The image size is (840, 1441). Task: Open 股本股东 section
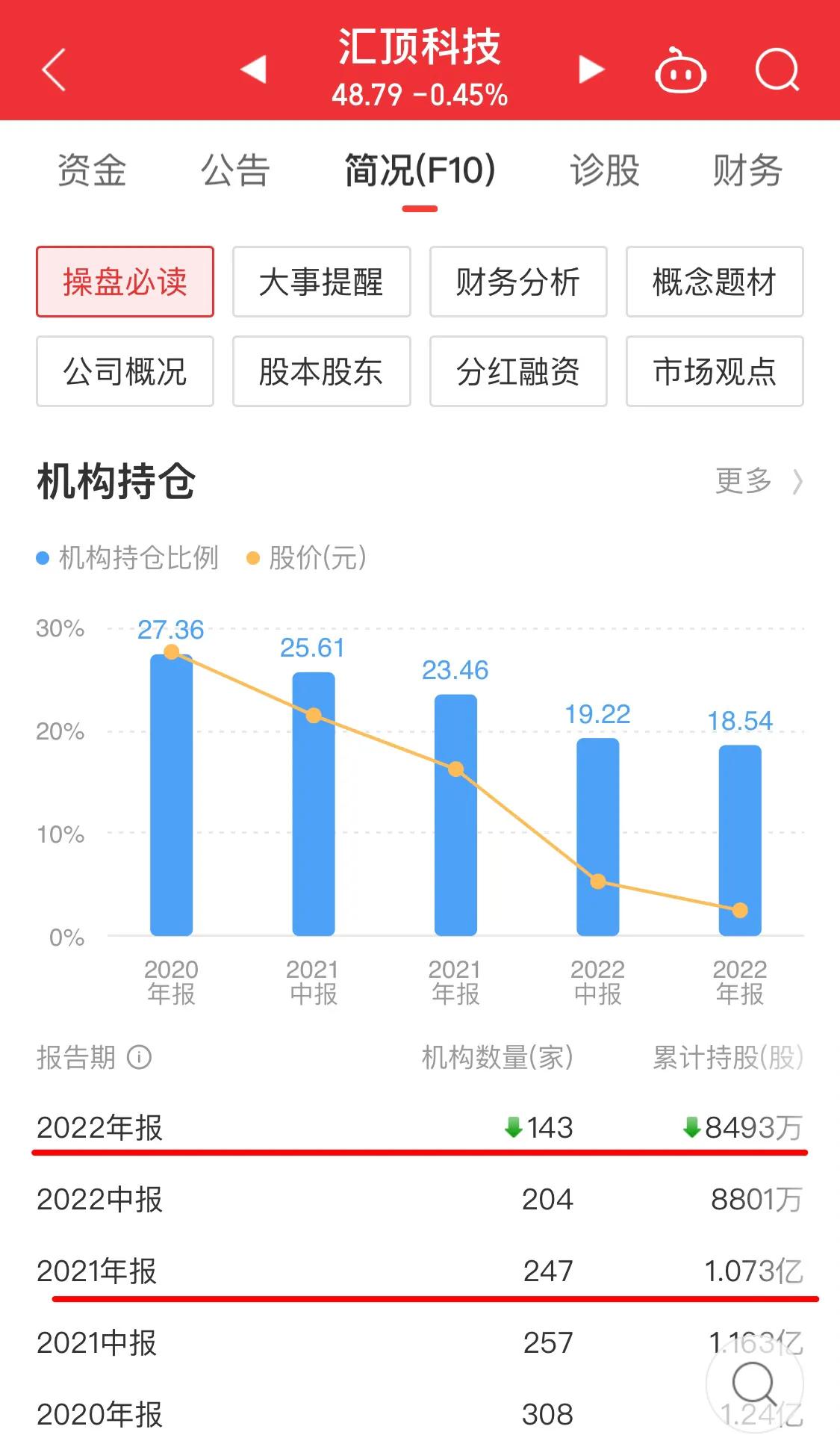click(321, 371)
